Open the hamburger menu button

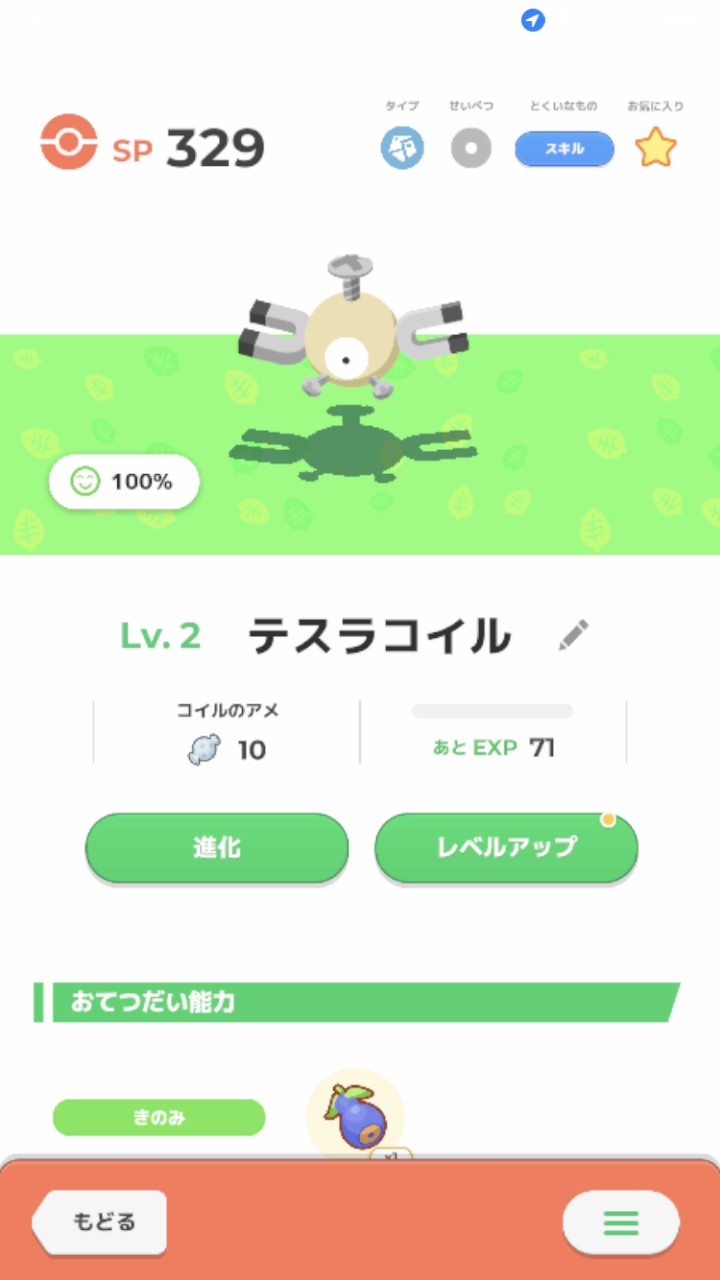(x=620, y=1222)
